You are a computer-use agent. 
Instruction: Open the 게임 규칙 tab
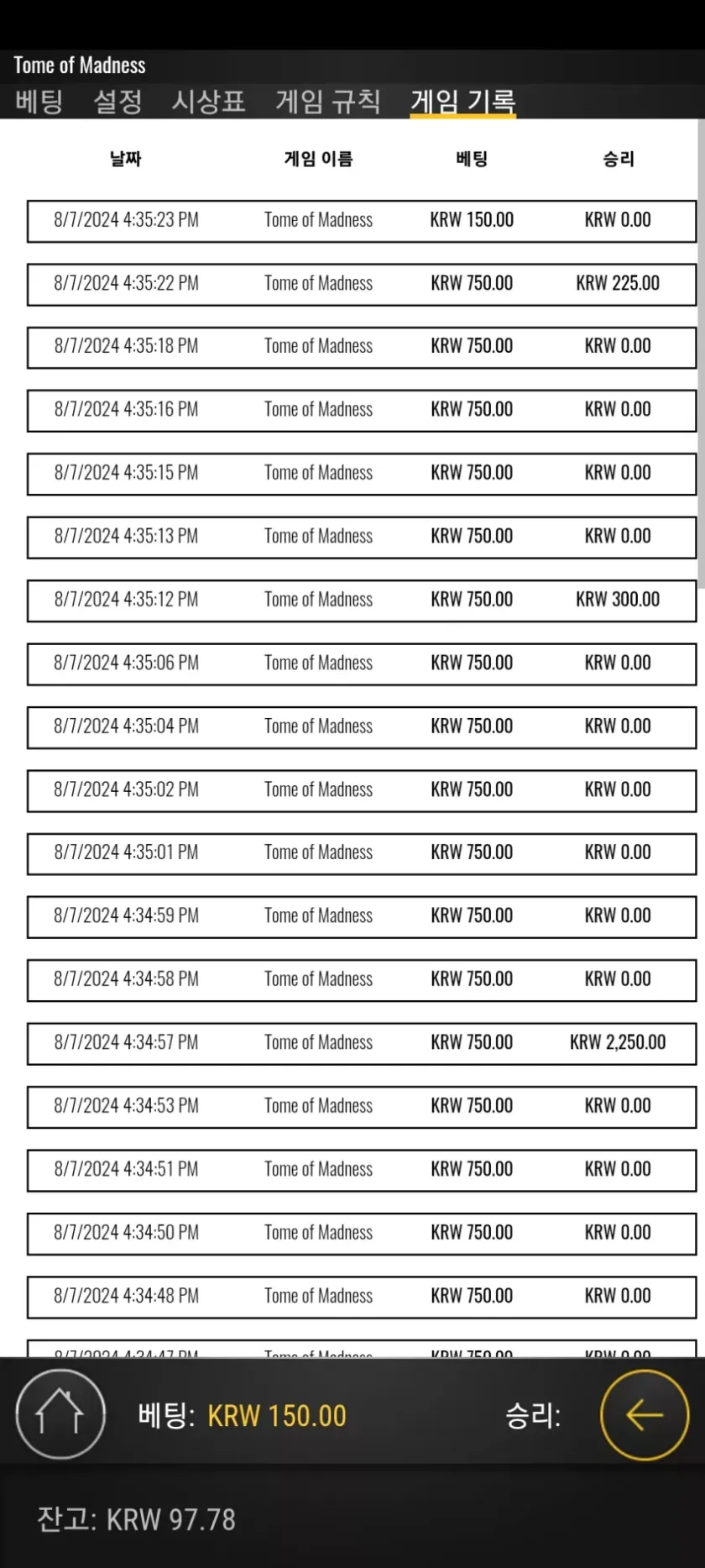[328, 102]
